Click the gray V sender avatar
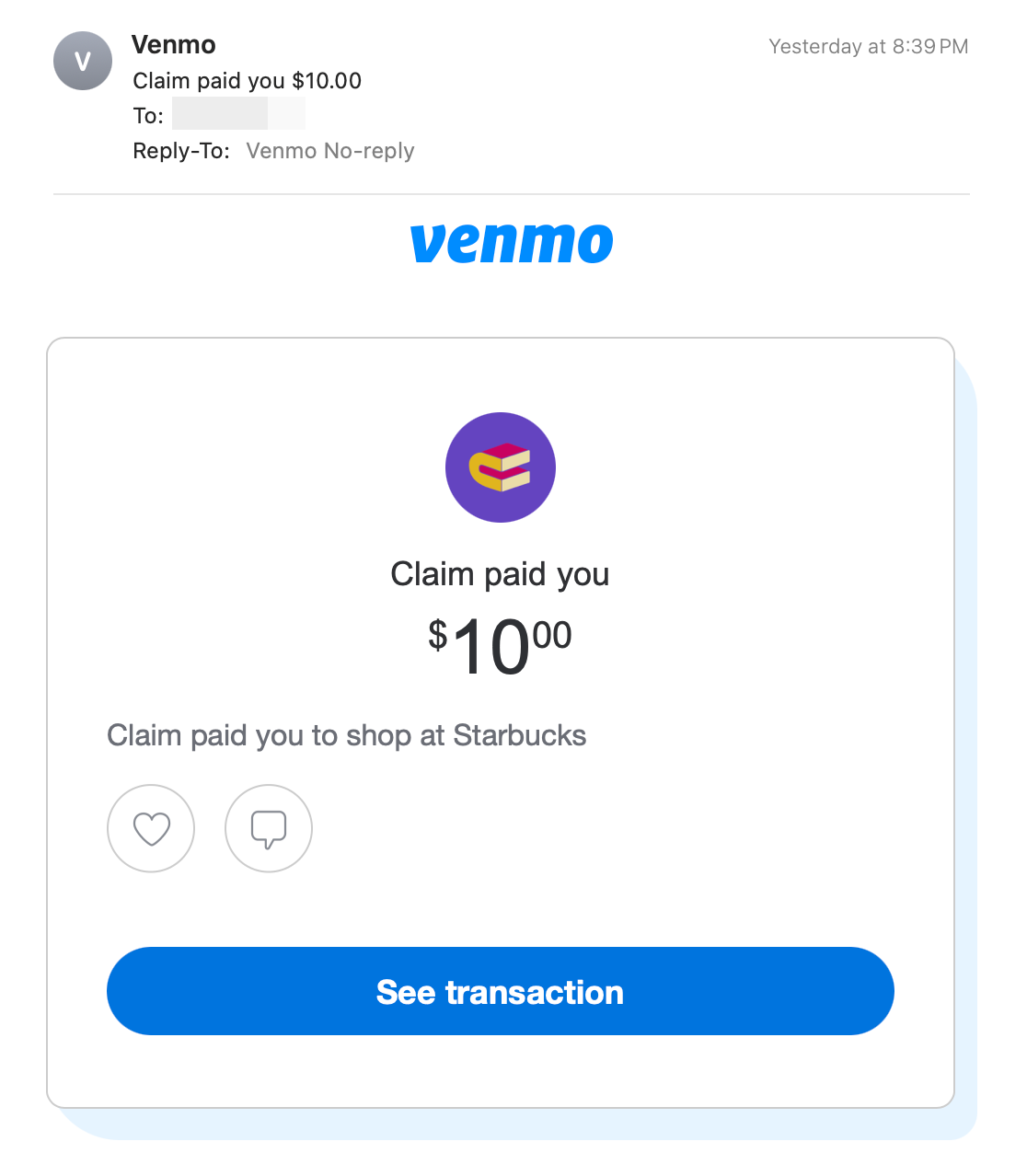Viewport: 1027px width, 1176px height. pos(82,61)
